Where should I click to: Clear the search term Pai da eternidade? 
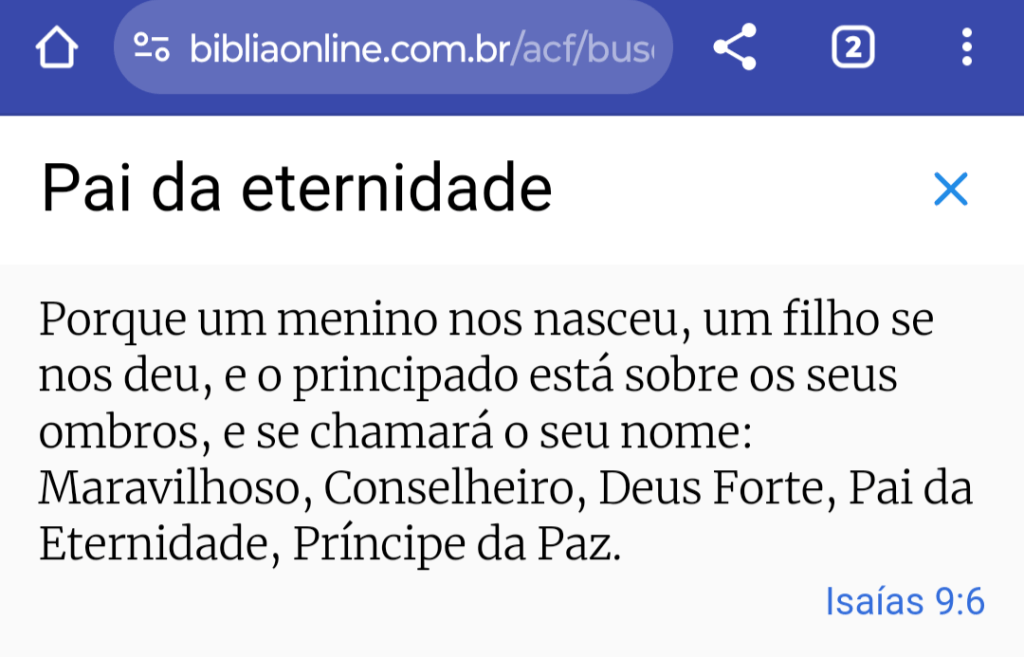click(950, 189)
